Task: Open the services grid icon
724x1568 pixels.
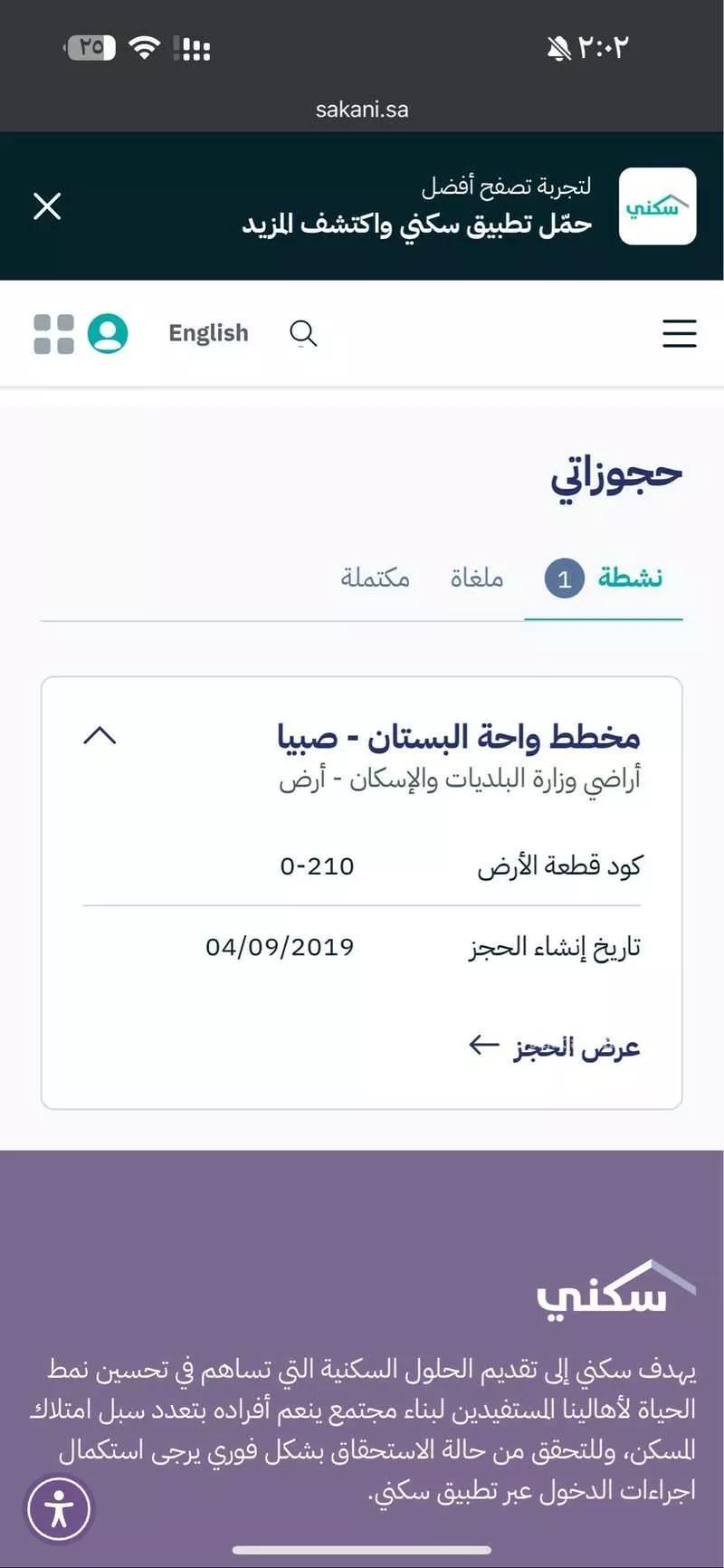Action: [53, 333]
